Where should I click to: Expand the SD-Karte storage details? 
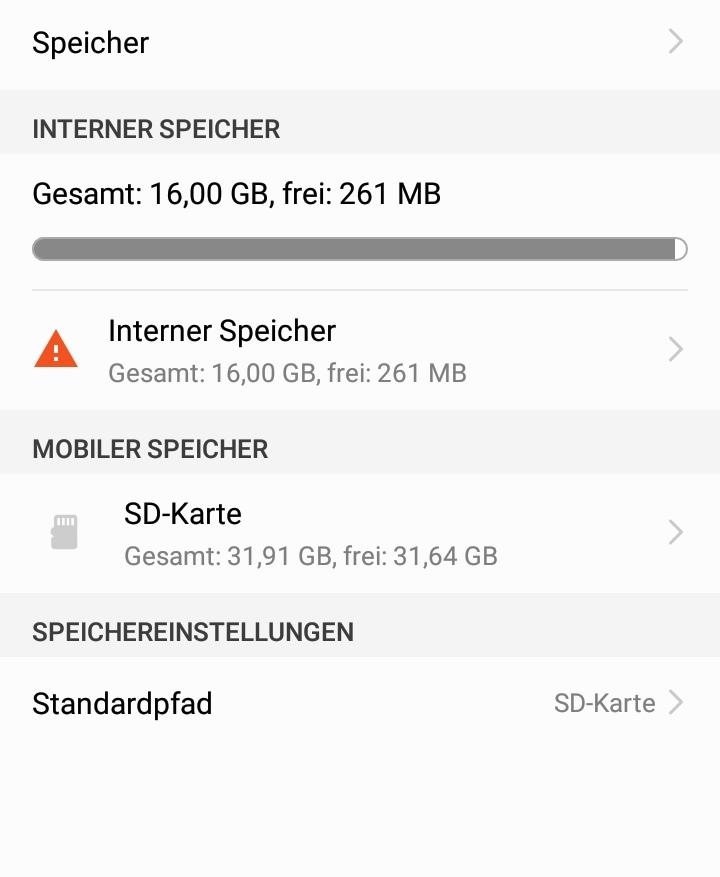coord(360,532)
